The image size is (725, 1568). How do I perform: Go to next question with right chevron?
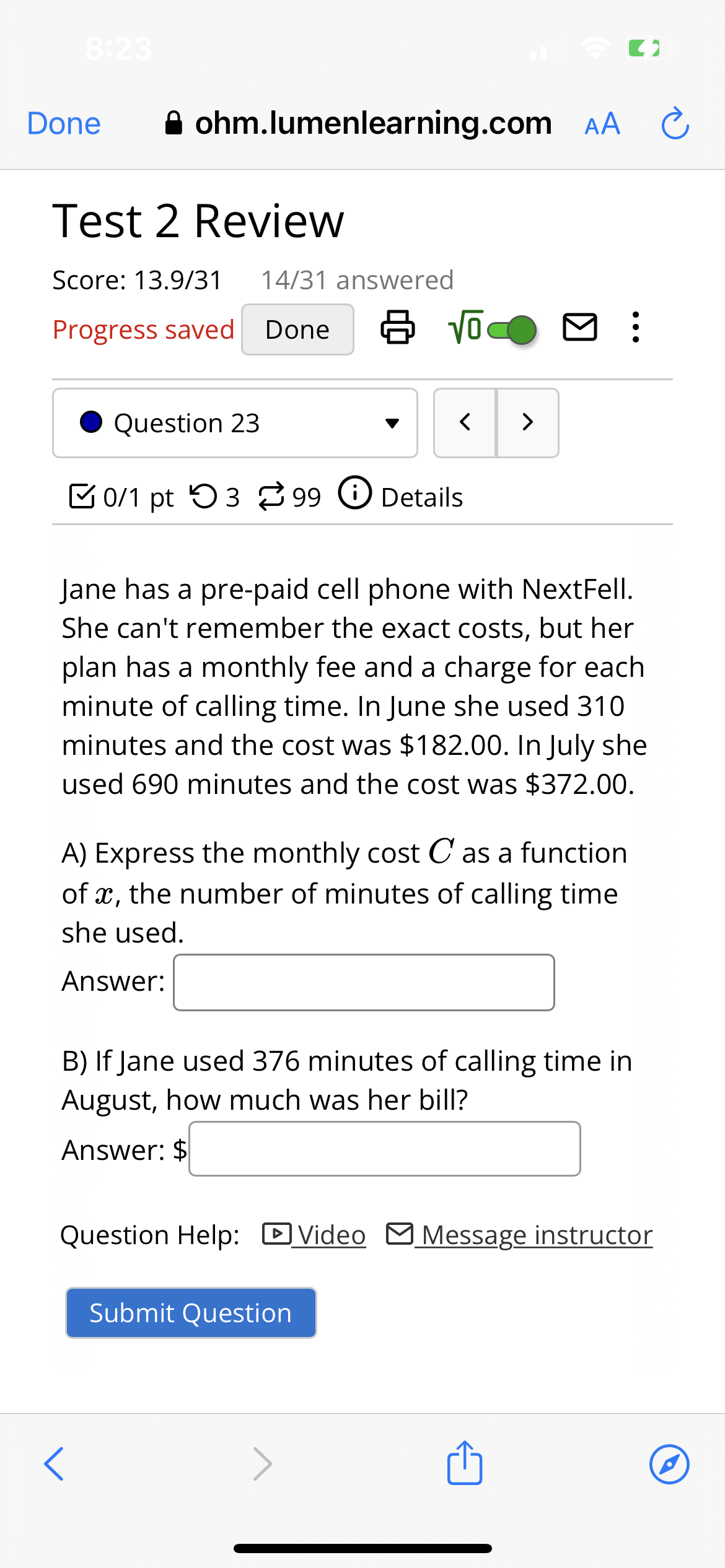[x=527, y=423]
